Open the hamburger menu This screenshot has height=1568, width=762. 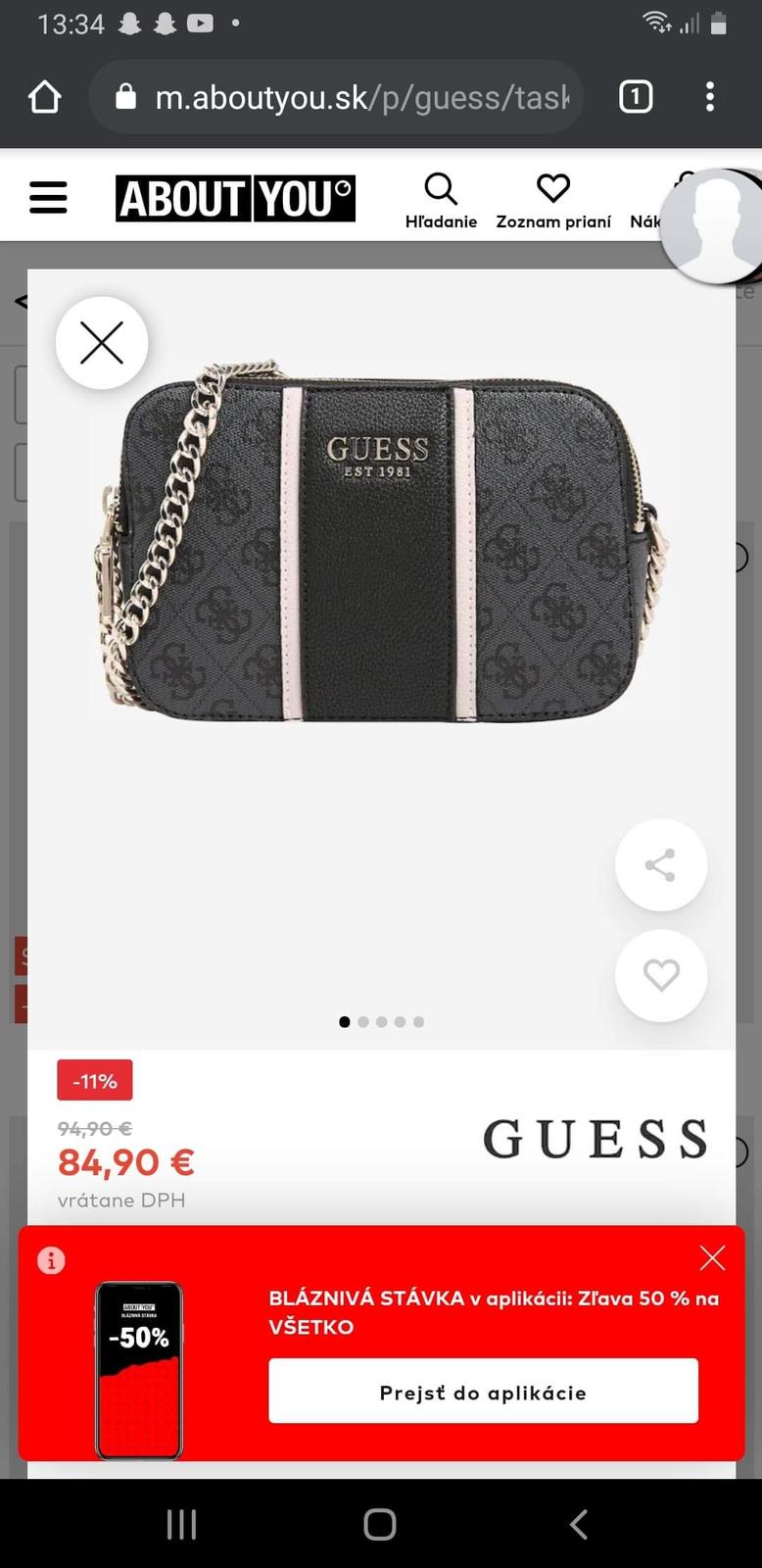48,198
